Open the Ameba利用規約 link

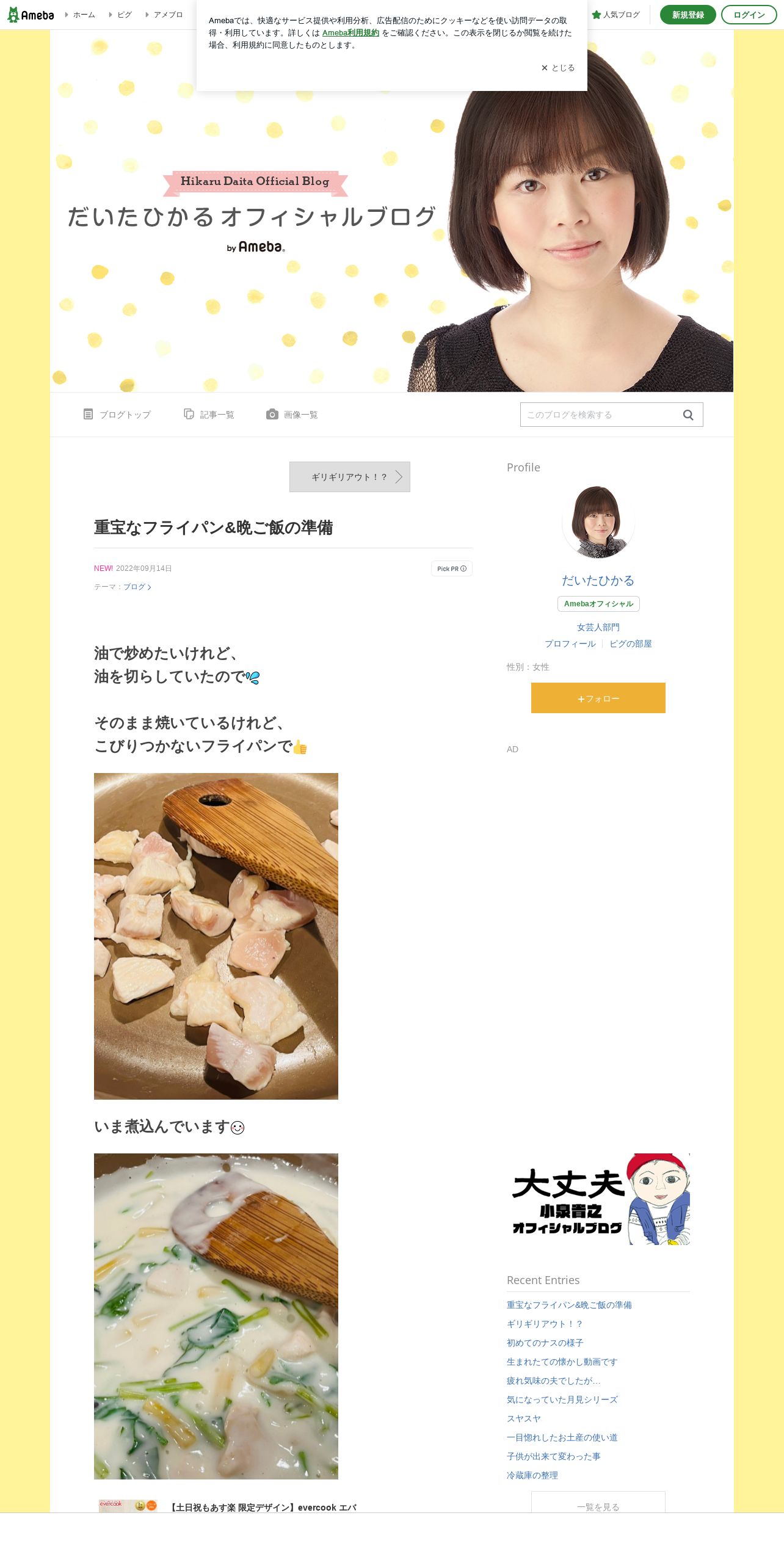pos(350,33)
